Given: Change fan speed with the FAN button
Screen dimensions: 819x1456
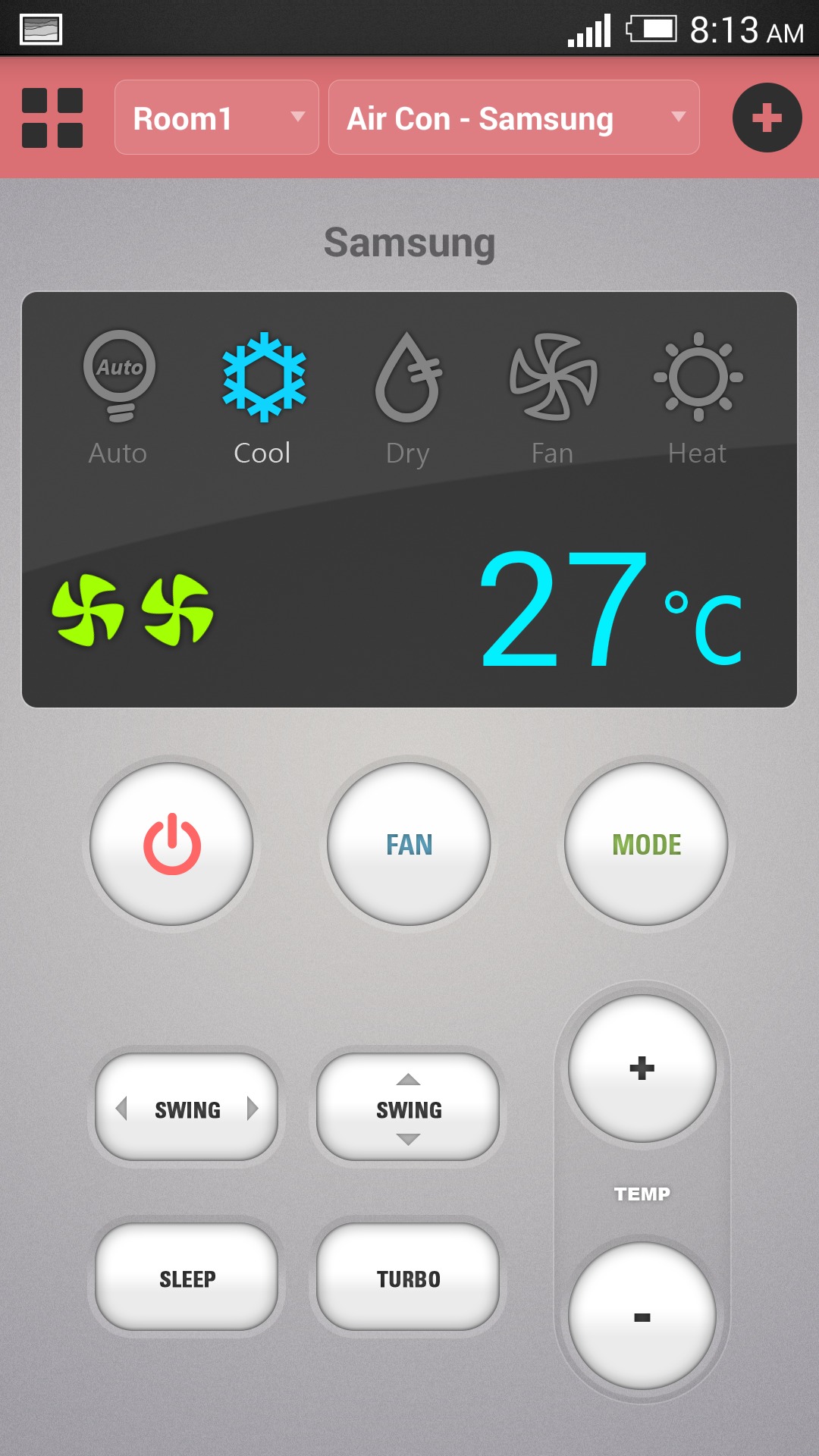Looking at the screenshot, I should tap(409, 844).
